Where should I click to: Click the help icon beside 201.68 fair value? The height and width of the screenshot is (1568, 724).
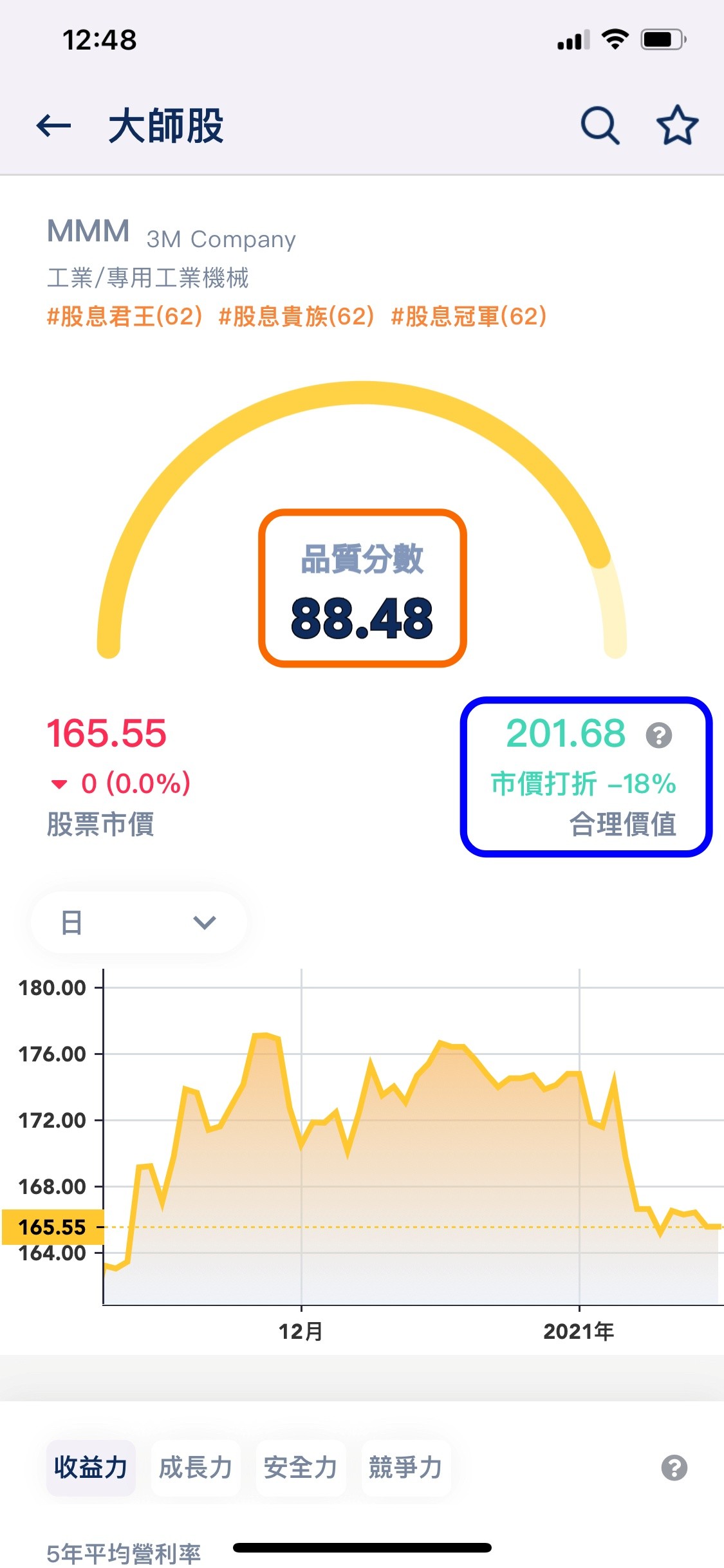(659, 734)
